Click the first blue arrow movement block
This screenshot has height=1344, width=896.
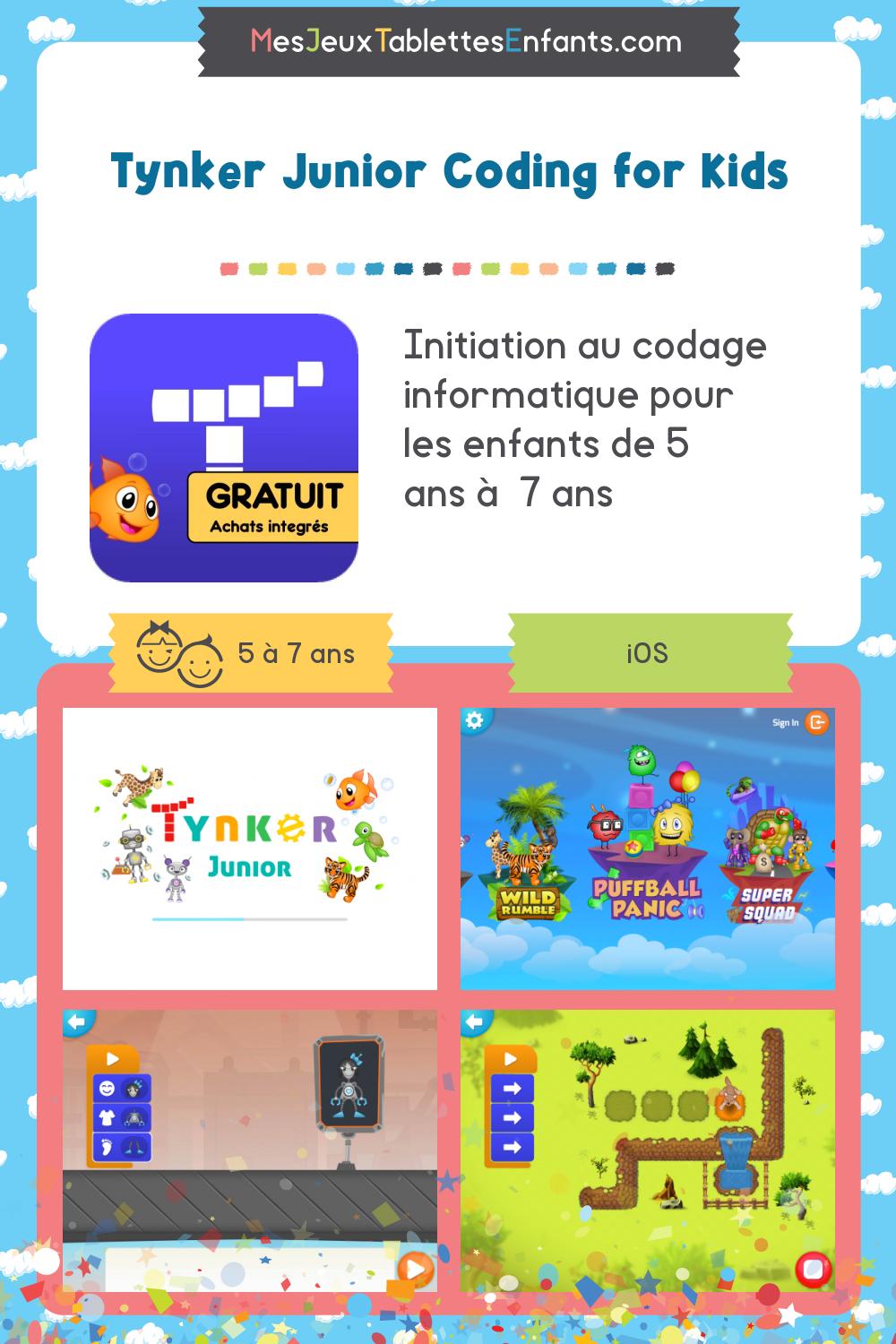pyautogui.click(x=513, y=1086)
